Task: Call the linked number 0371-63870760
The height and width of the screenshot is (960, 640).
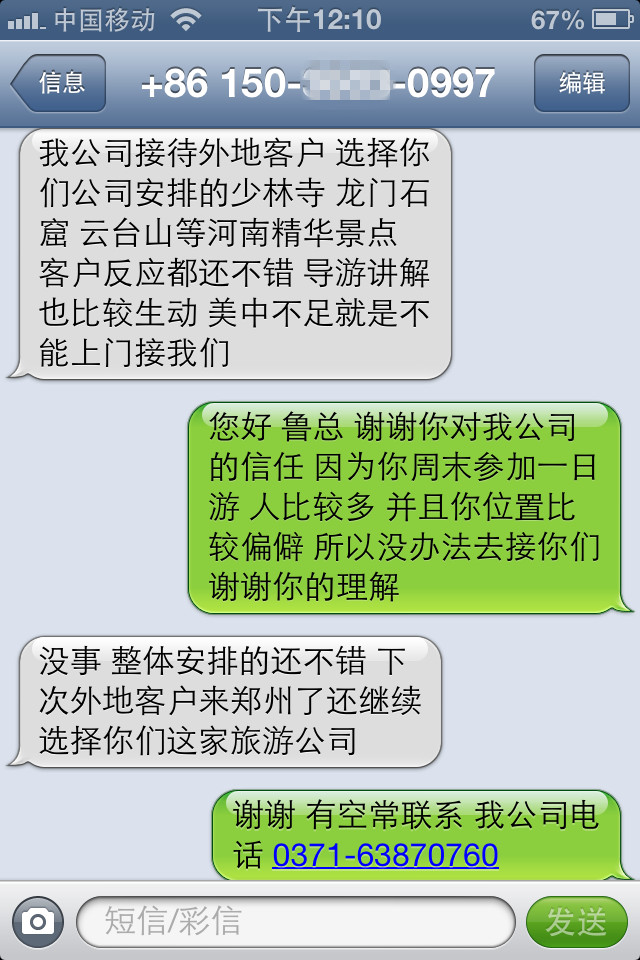Action: (385, 856)
